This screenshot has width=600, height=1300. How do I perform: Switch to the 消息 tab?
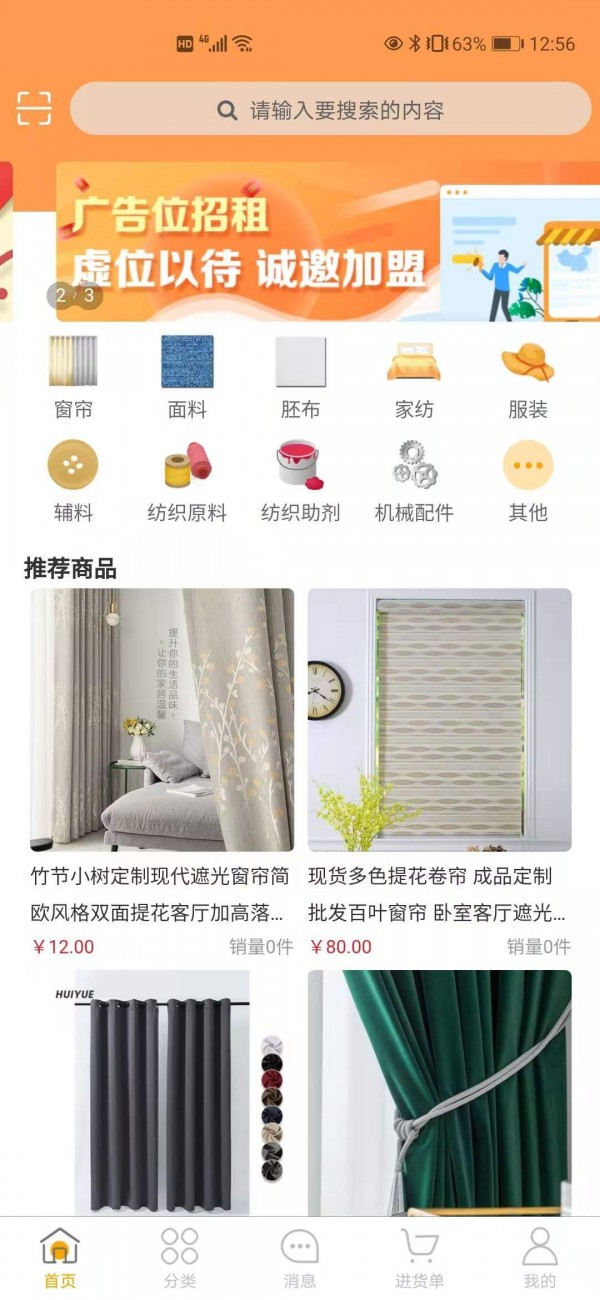pyautogui.click(x=300, y=1257)
